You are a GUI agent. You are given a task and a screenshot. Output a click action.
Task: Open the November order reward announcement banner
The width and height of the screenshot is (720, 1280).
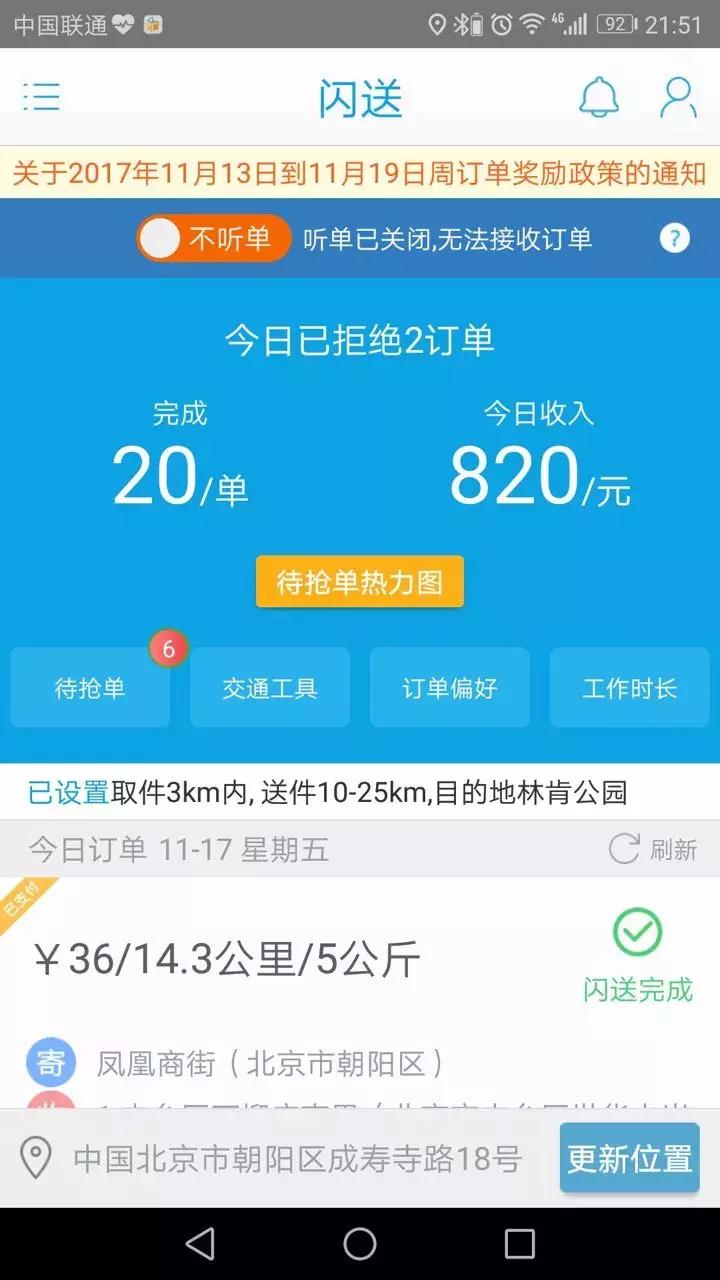click(x=360, y=172)
